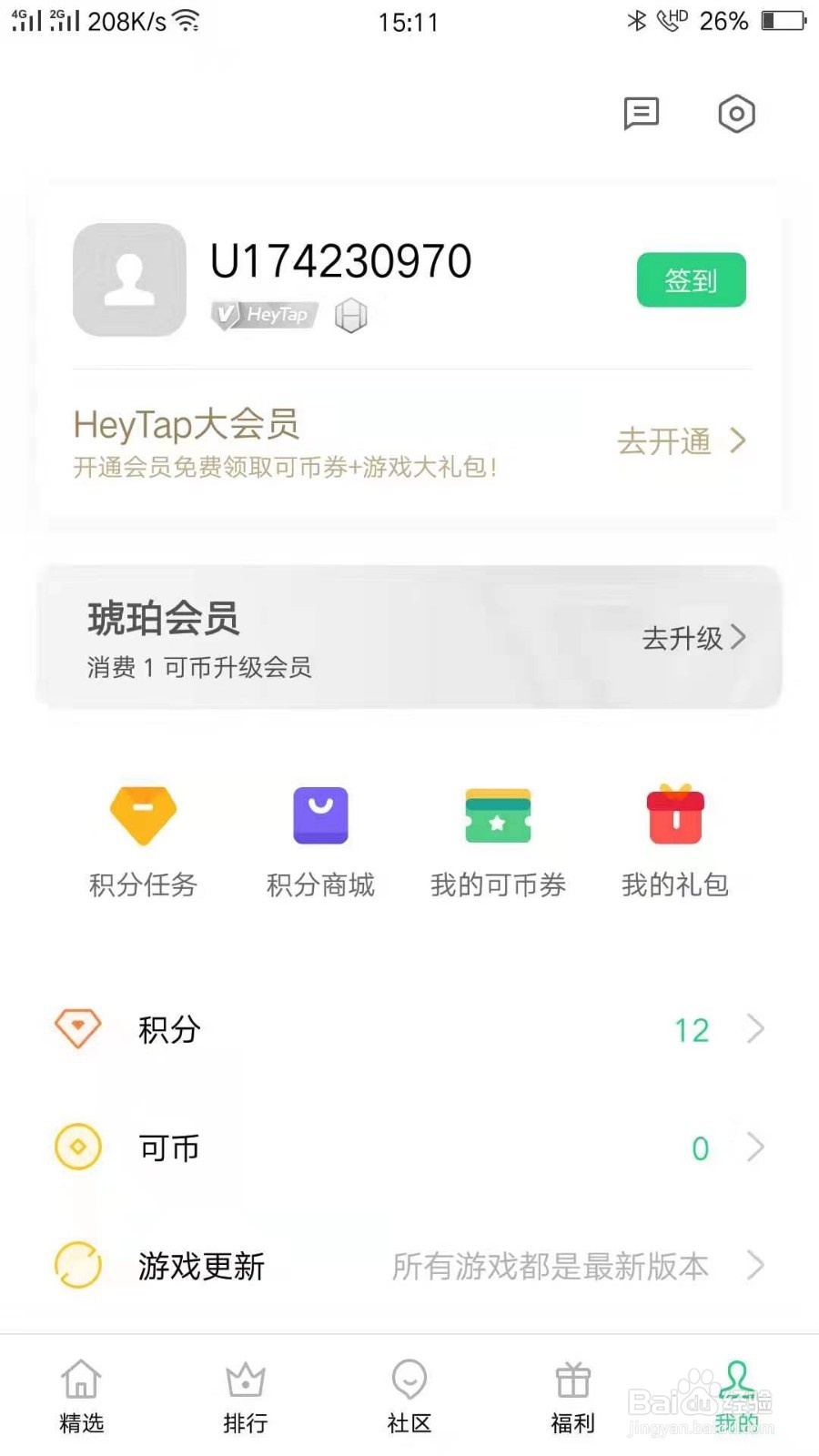Tap 去升级 on the 琥珀会员 card
The width and height of the screenshot is (819, 1456).
tap(693, 638)
